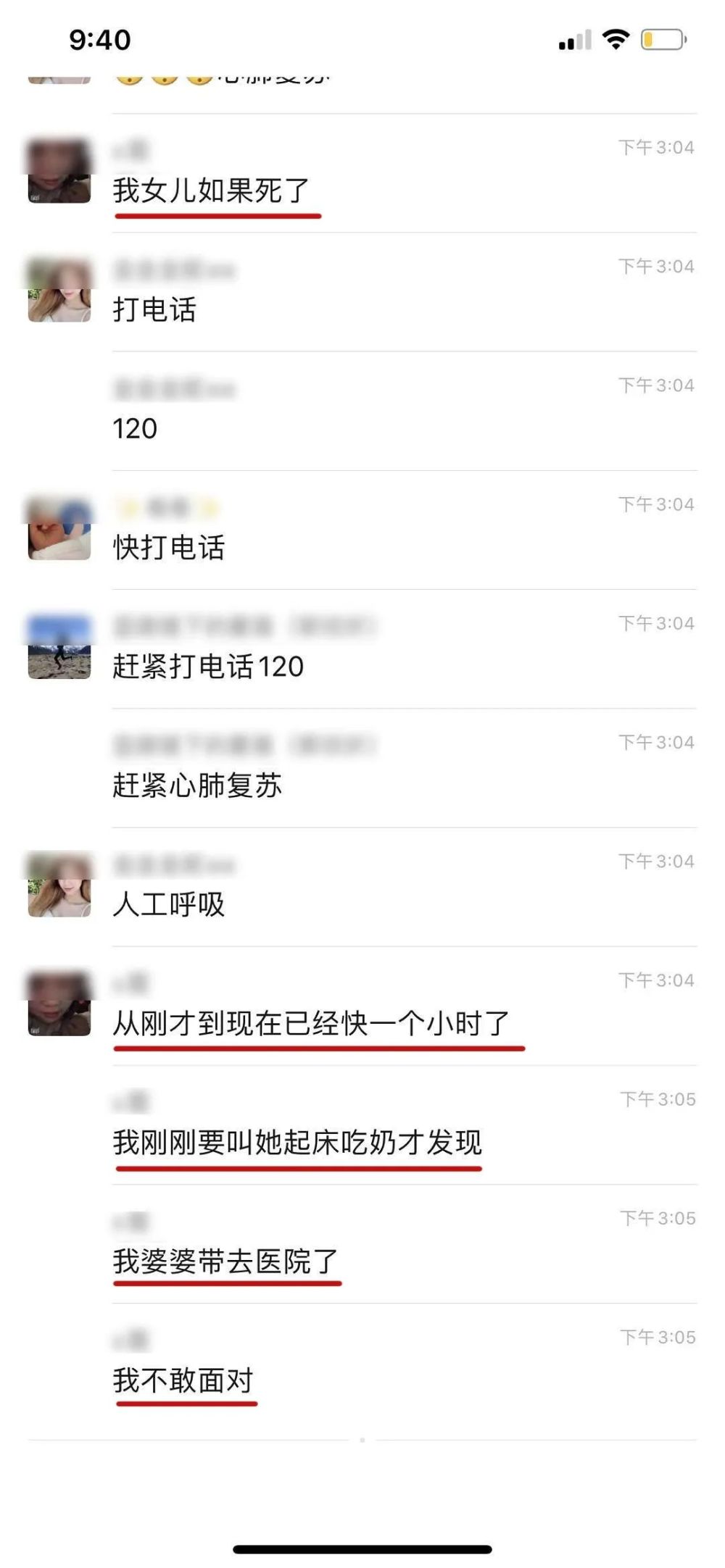This screenshot has width=725, height=1568.
Task: Tap the message 我婆婆带去医院了
Action: click(x=225, y=1262)
